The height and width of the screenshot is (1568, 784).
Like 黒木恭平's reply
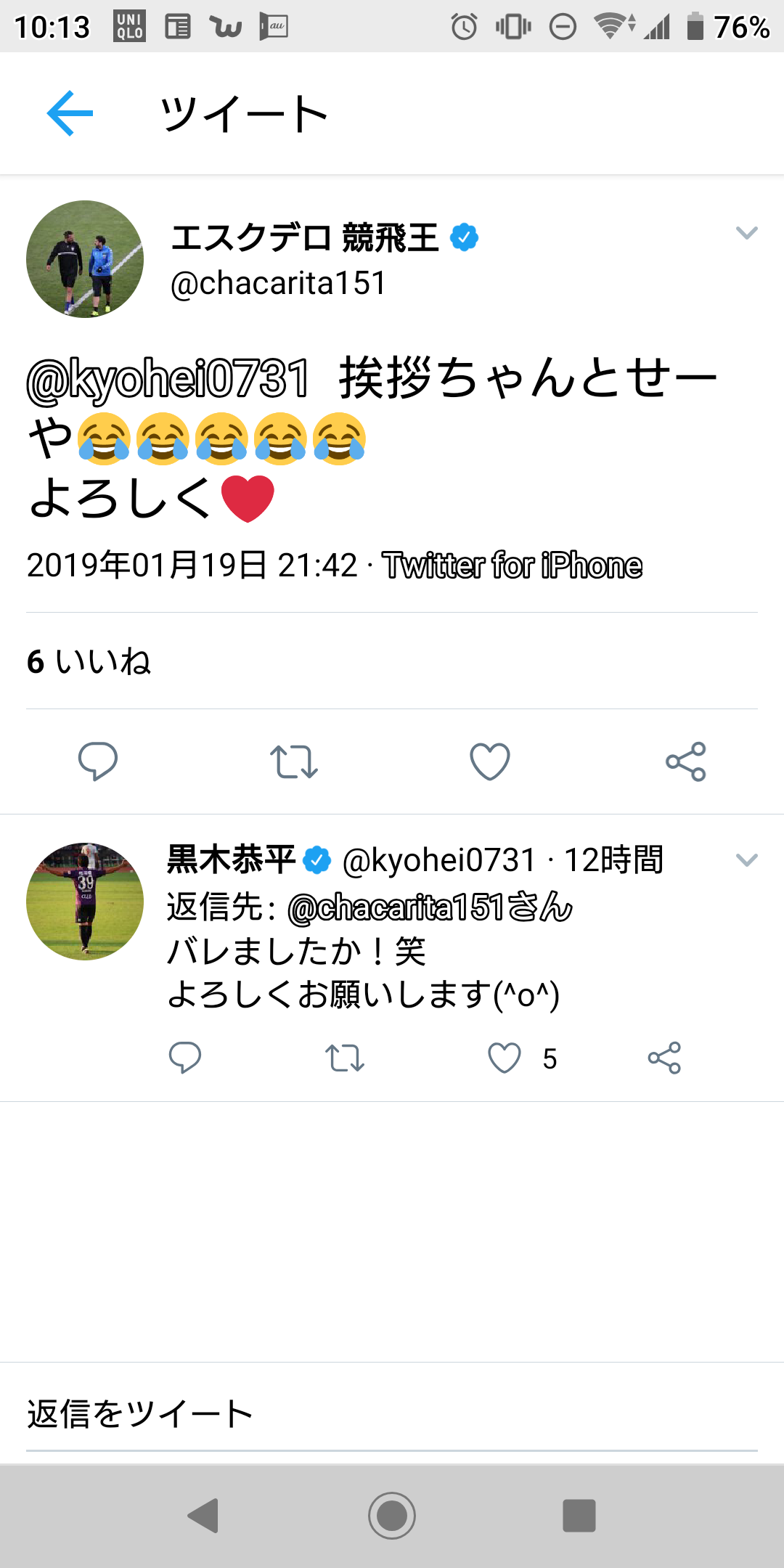505,1058
